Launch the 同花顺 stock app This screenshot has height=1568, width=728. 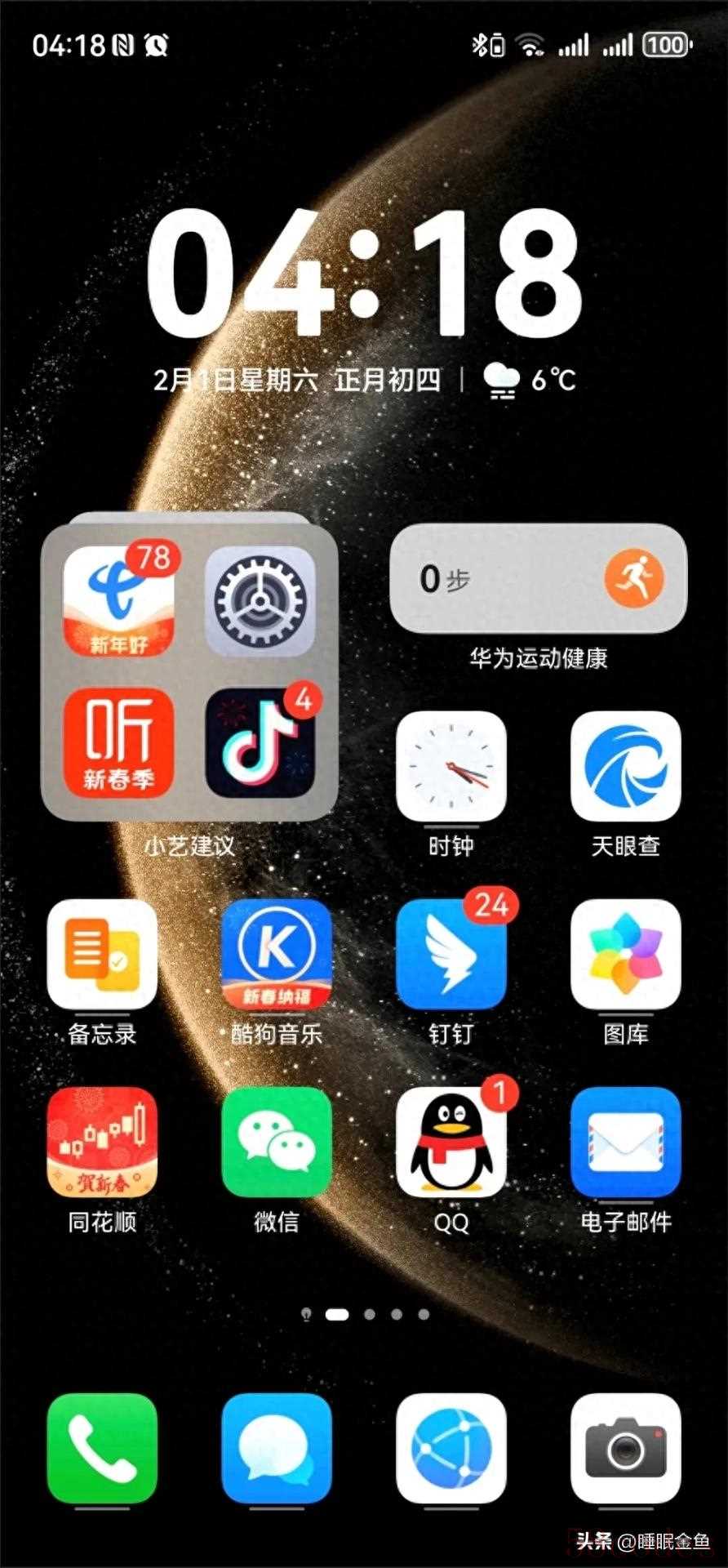pyautogui.click(x=102, y=1142)
